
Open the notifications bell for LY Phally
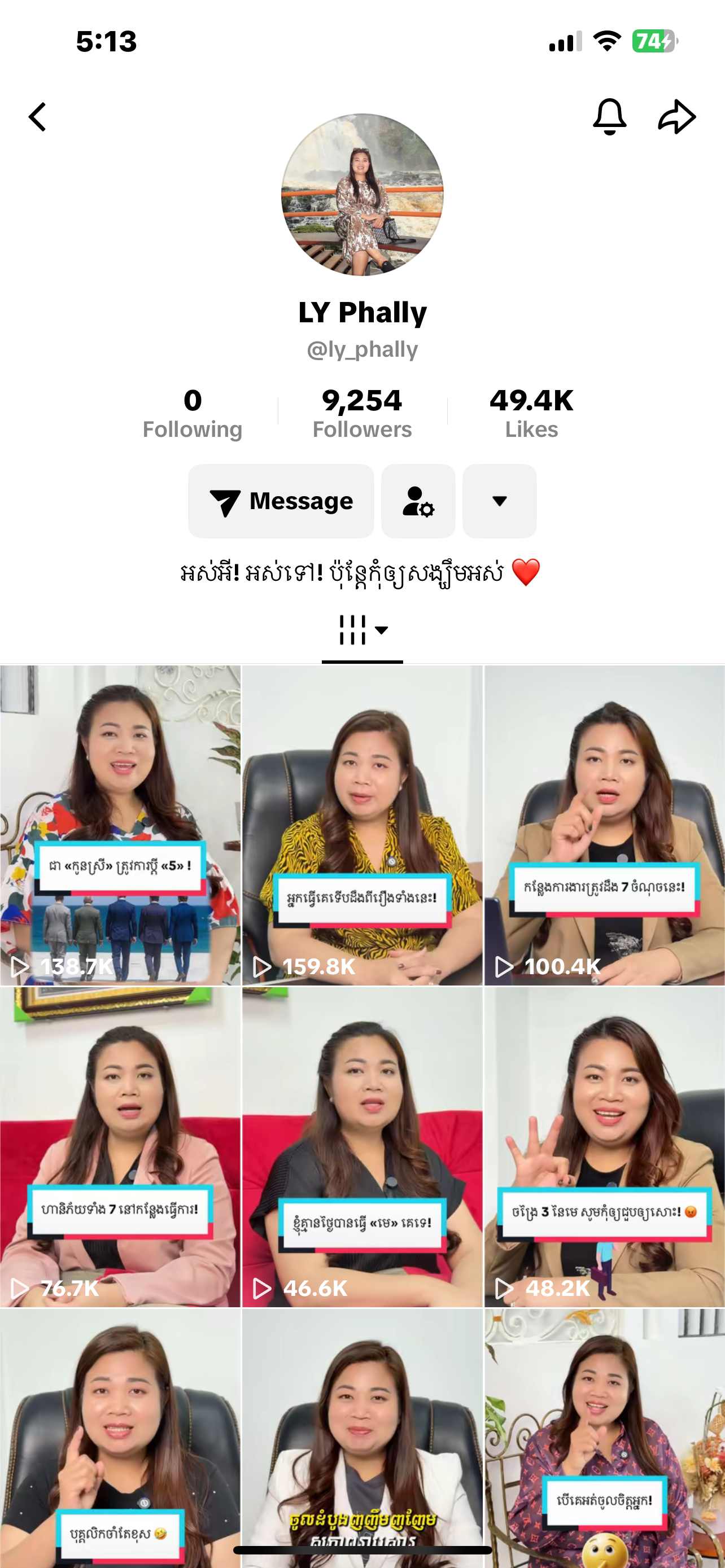609,116
